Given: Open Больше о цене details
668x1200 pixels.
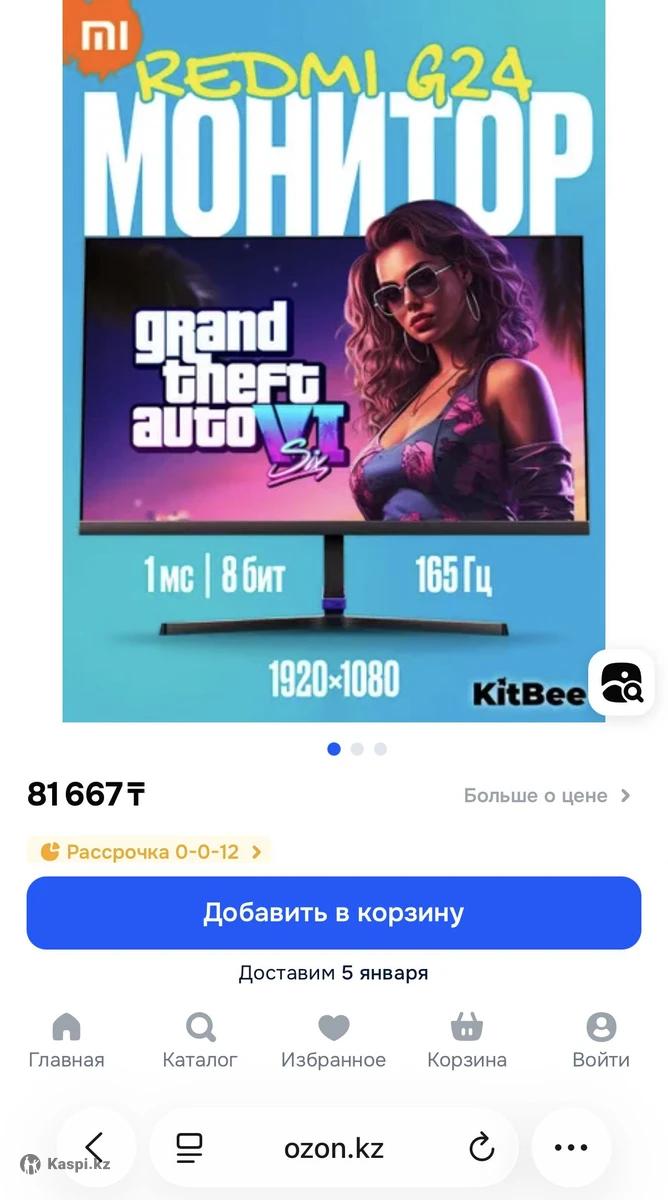Looking at the screenshot, I should coord(547,796).
